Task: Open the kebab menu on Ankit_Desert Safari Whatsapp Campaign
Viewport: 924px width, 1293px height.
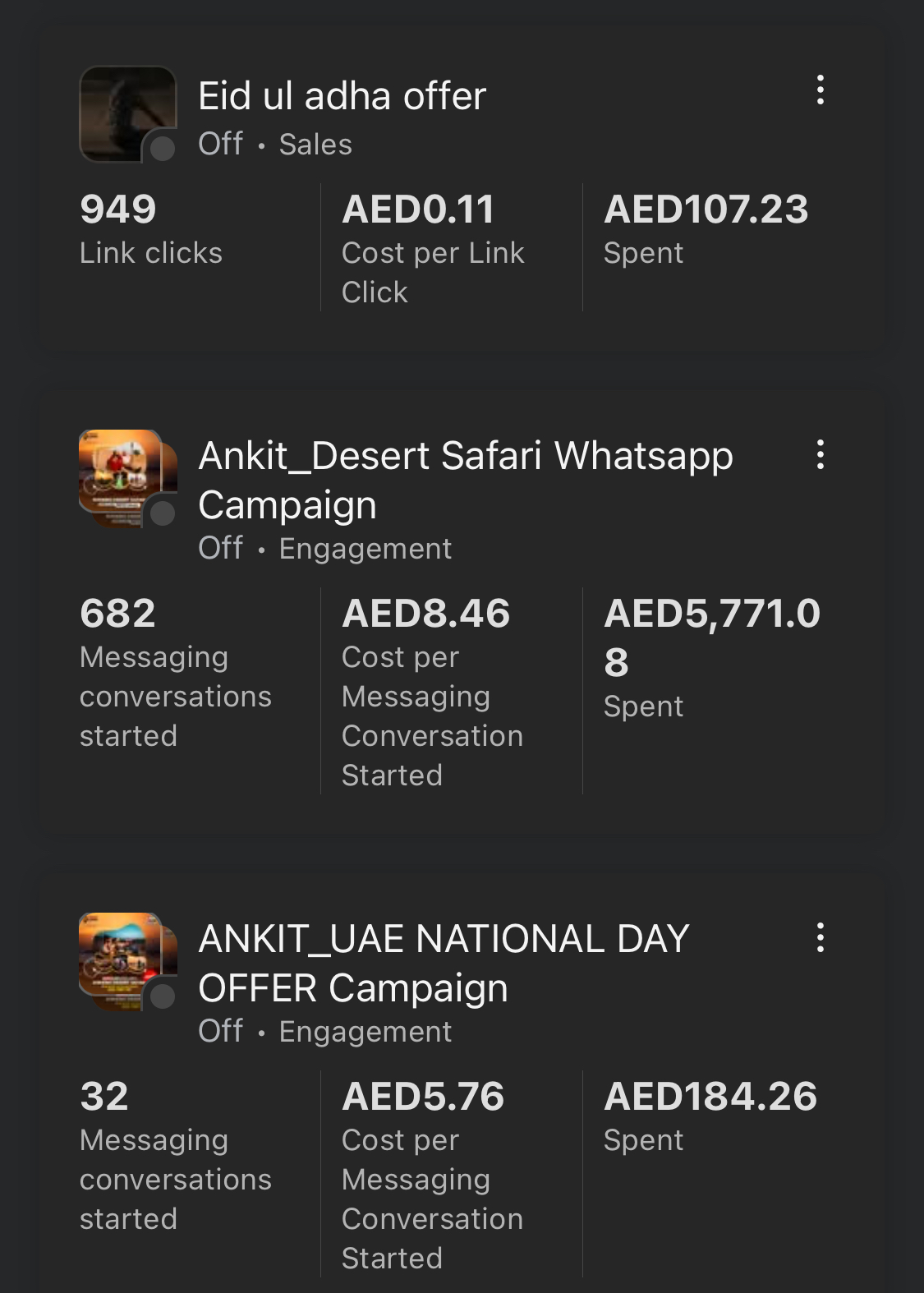Action: click(821, 453)
